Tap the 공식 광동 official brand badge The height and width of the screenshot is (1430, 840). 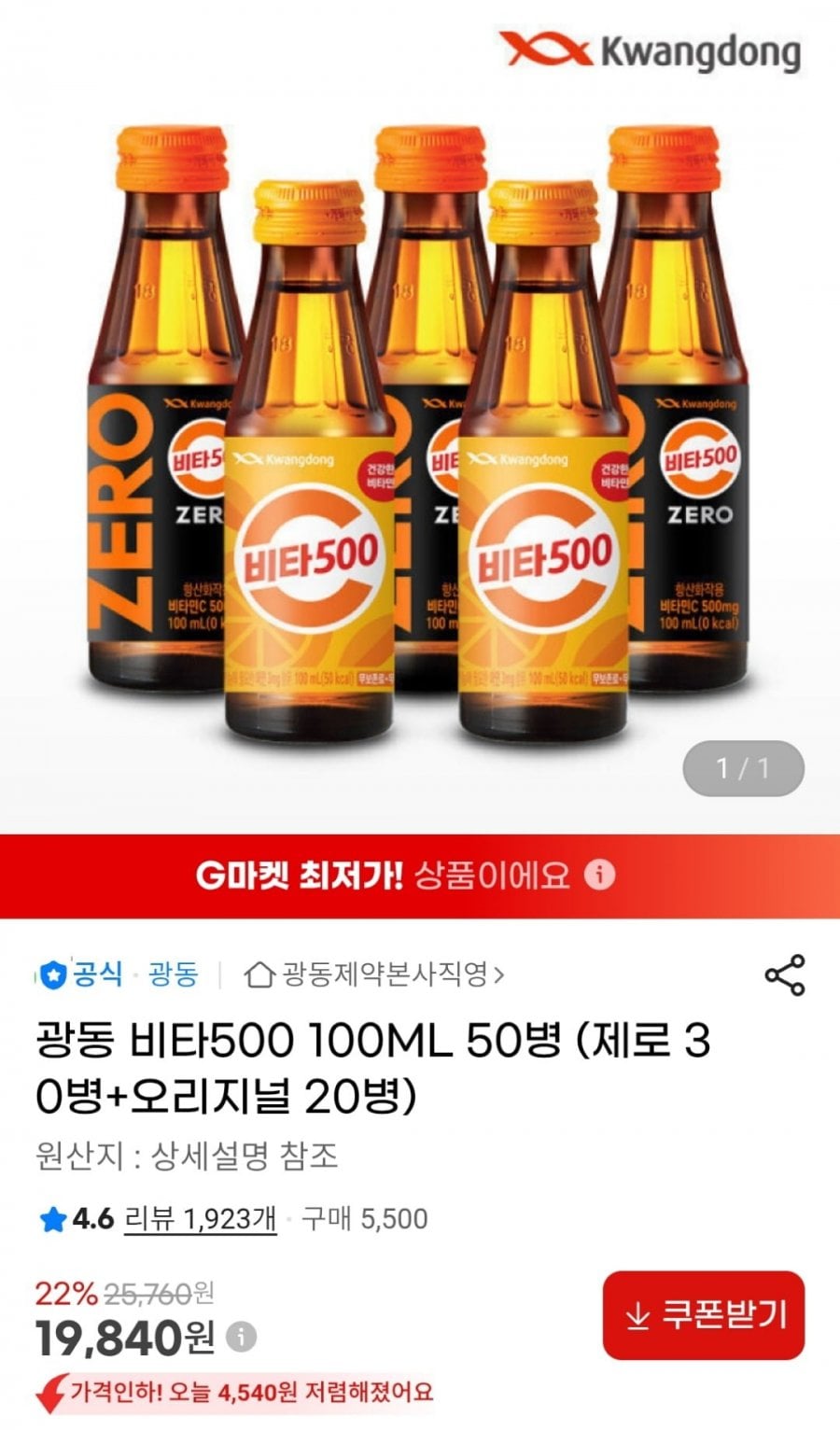pyautogui.click(x=119, y=975)
